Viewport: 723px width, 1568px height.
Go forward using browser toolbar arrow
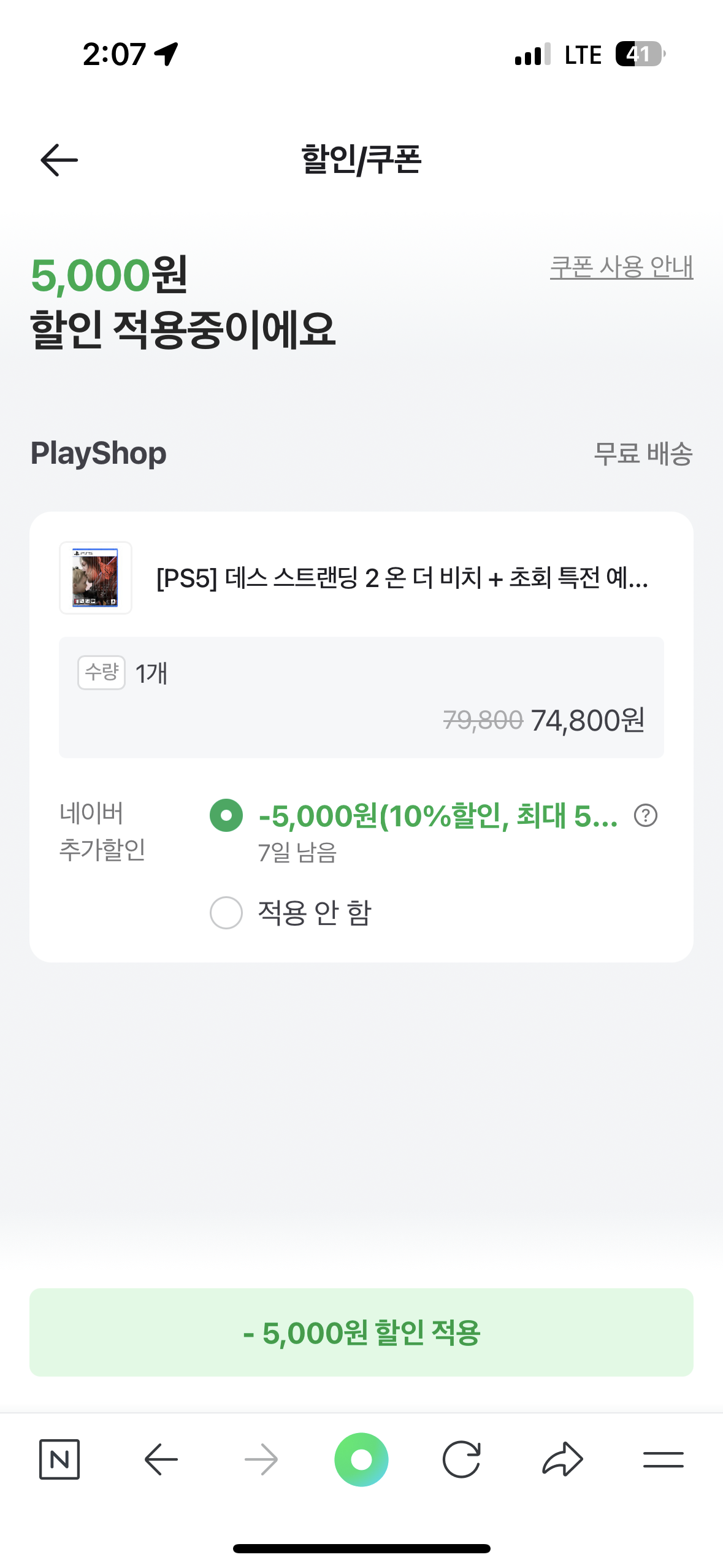[261, 1459]
